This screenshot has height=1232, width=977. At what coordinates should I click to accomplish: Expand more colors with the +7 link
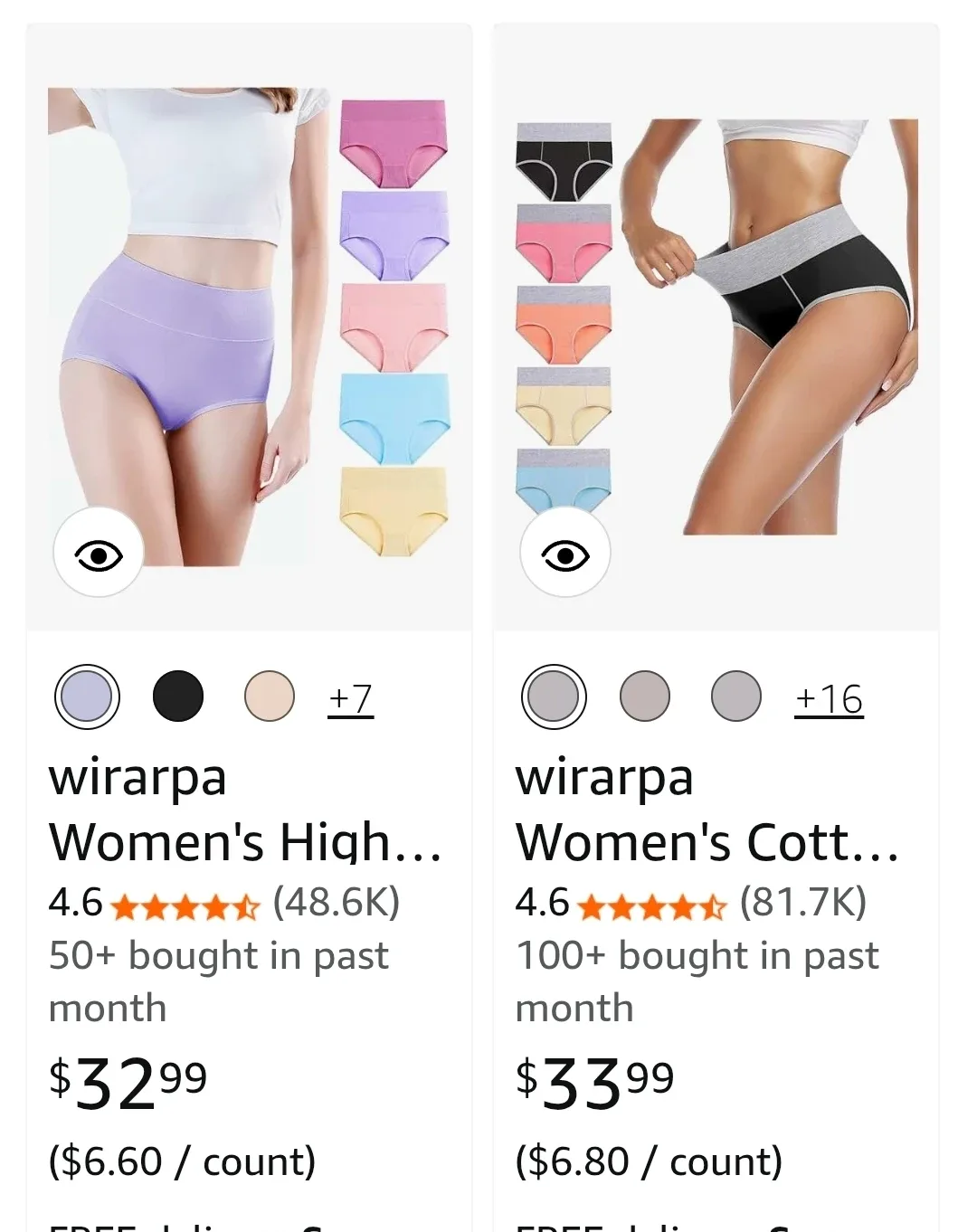[350, 697]
